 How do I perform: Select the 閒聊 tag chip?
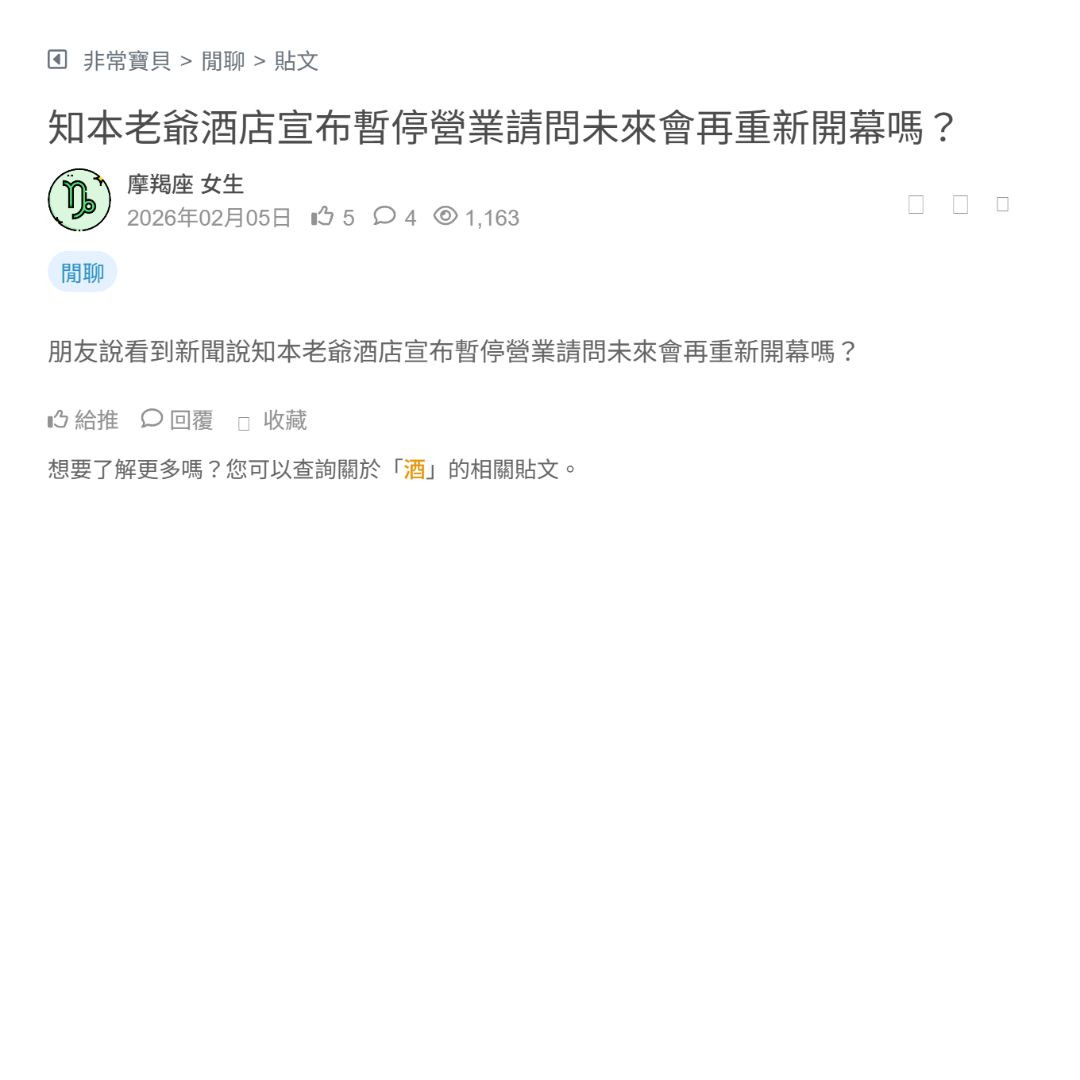coord(82,272)
